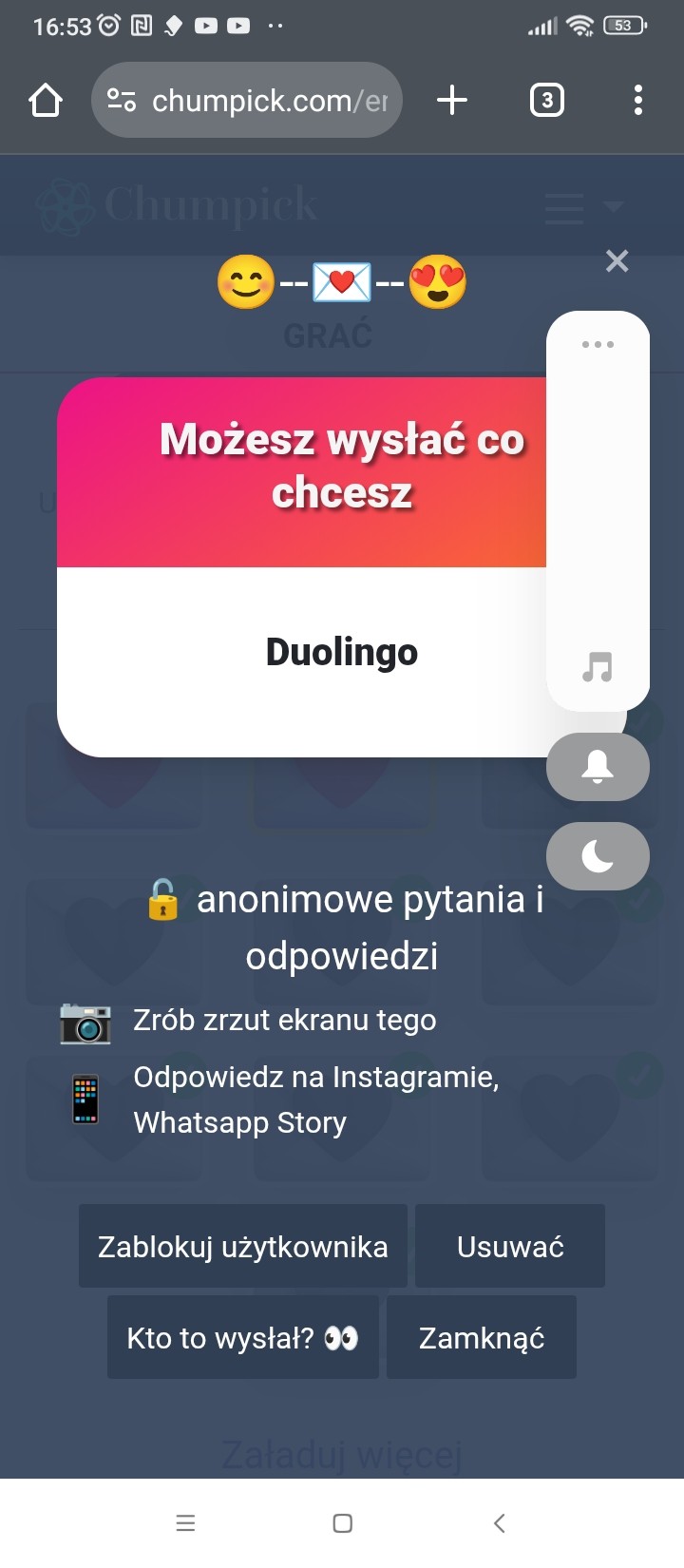Open a new browser tab
684x1568 pixels.
tap(452, 100)
